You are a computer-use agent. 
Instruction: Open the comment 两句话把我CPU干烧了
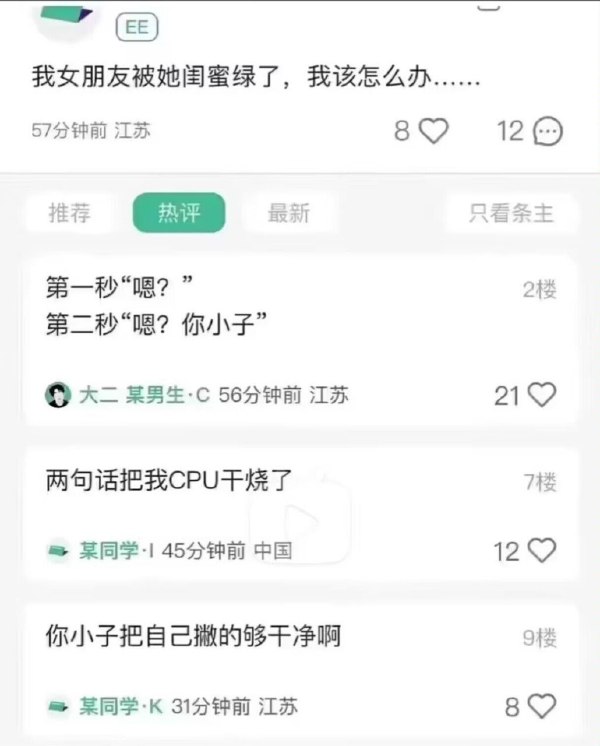pyautogui.click(x=170, y=481)
